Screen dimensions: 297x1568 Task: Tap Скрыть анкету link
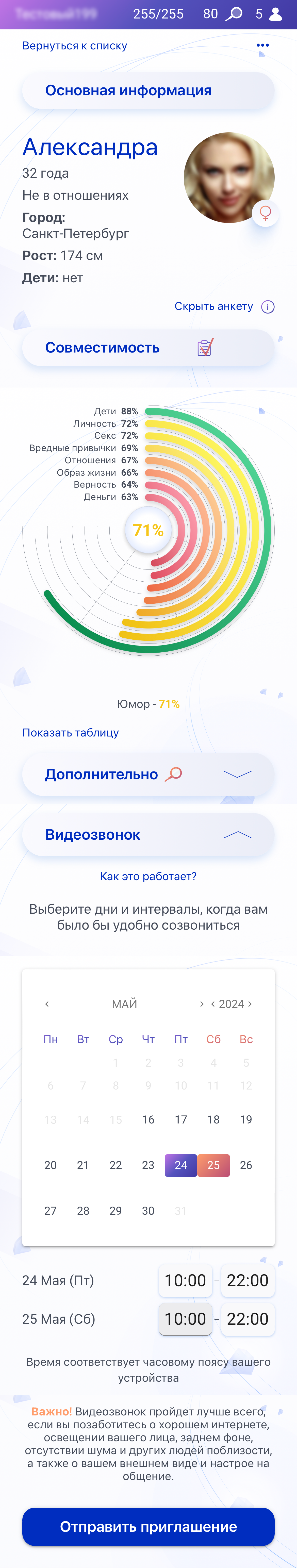pyautogui.click(x=213, y=306)
